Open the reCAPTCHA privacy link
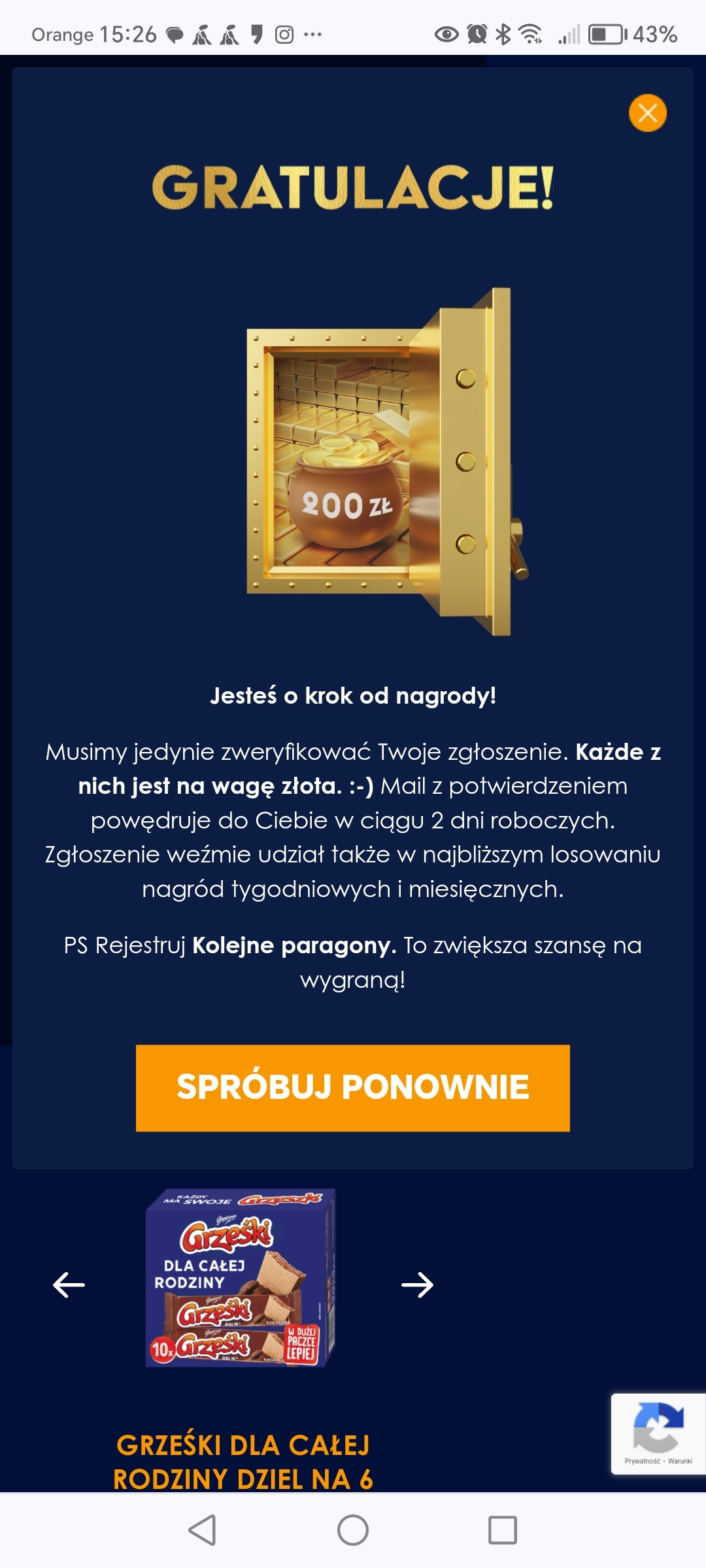The width and height of the screenshot is (706, 1568). 641,1461
